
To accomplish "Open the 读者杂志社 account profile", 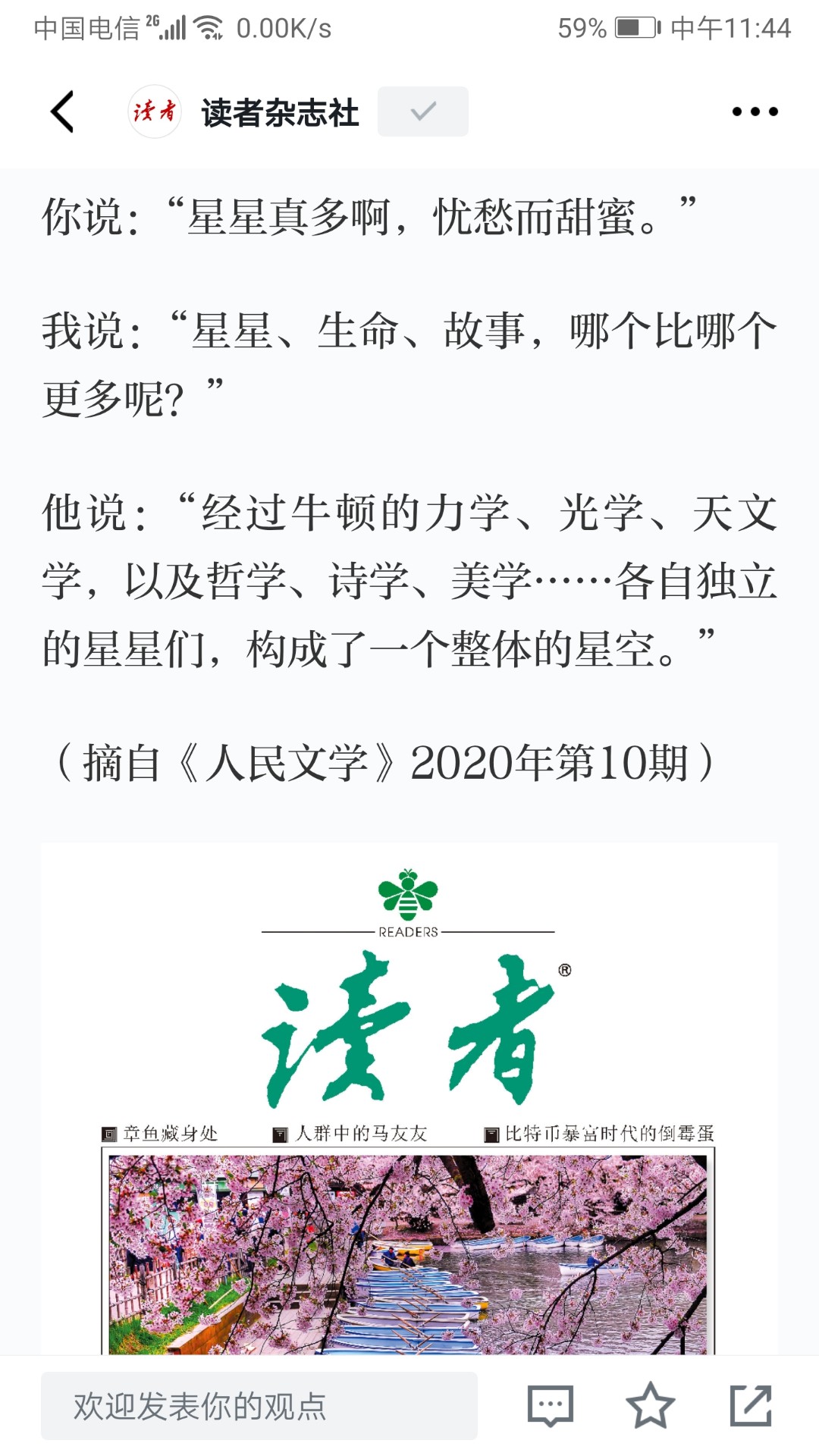I will coord(243,112).
